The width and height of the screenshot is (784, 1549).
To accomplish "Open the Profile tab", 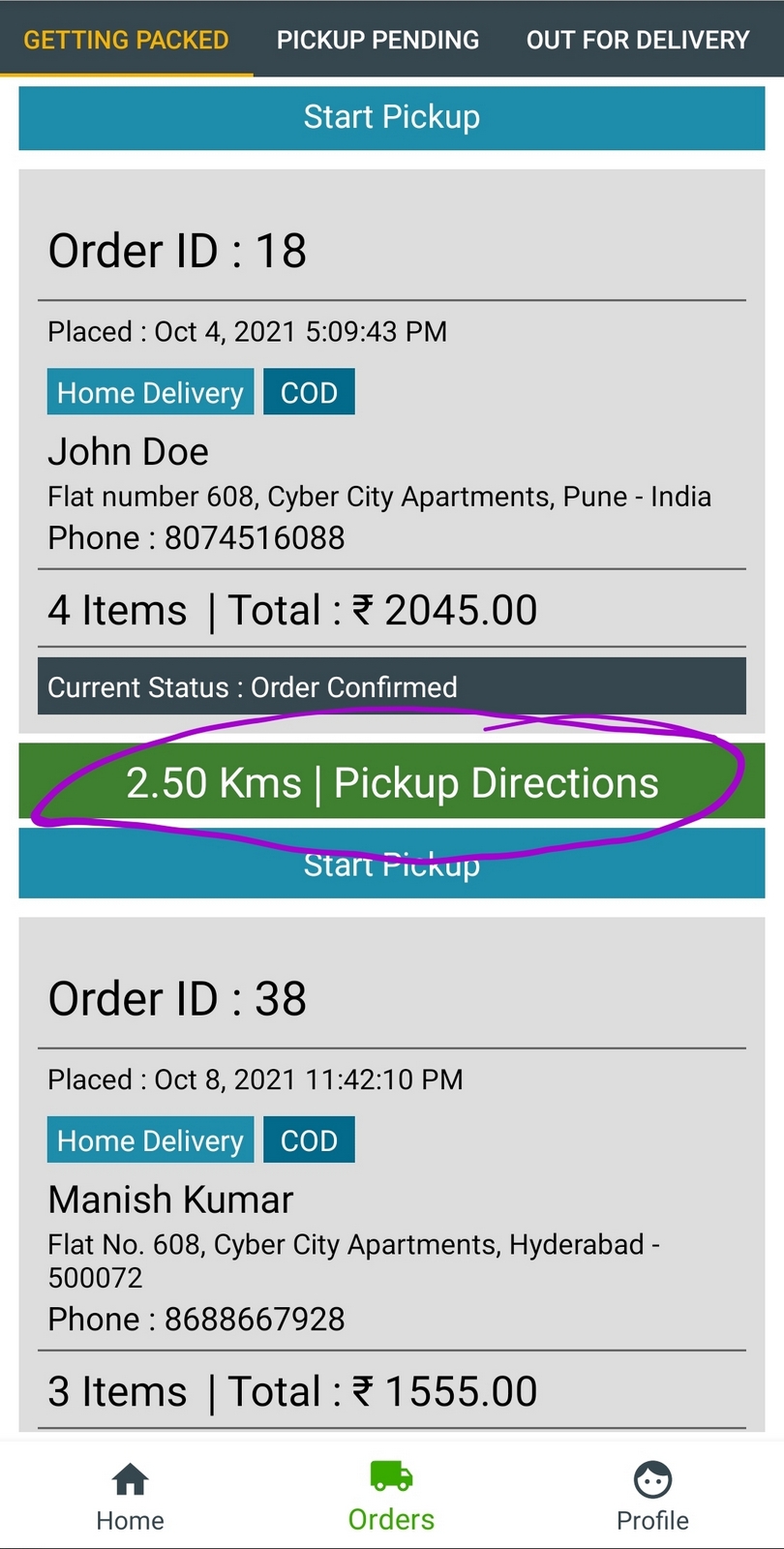I will point(652,1496).
